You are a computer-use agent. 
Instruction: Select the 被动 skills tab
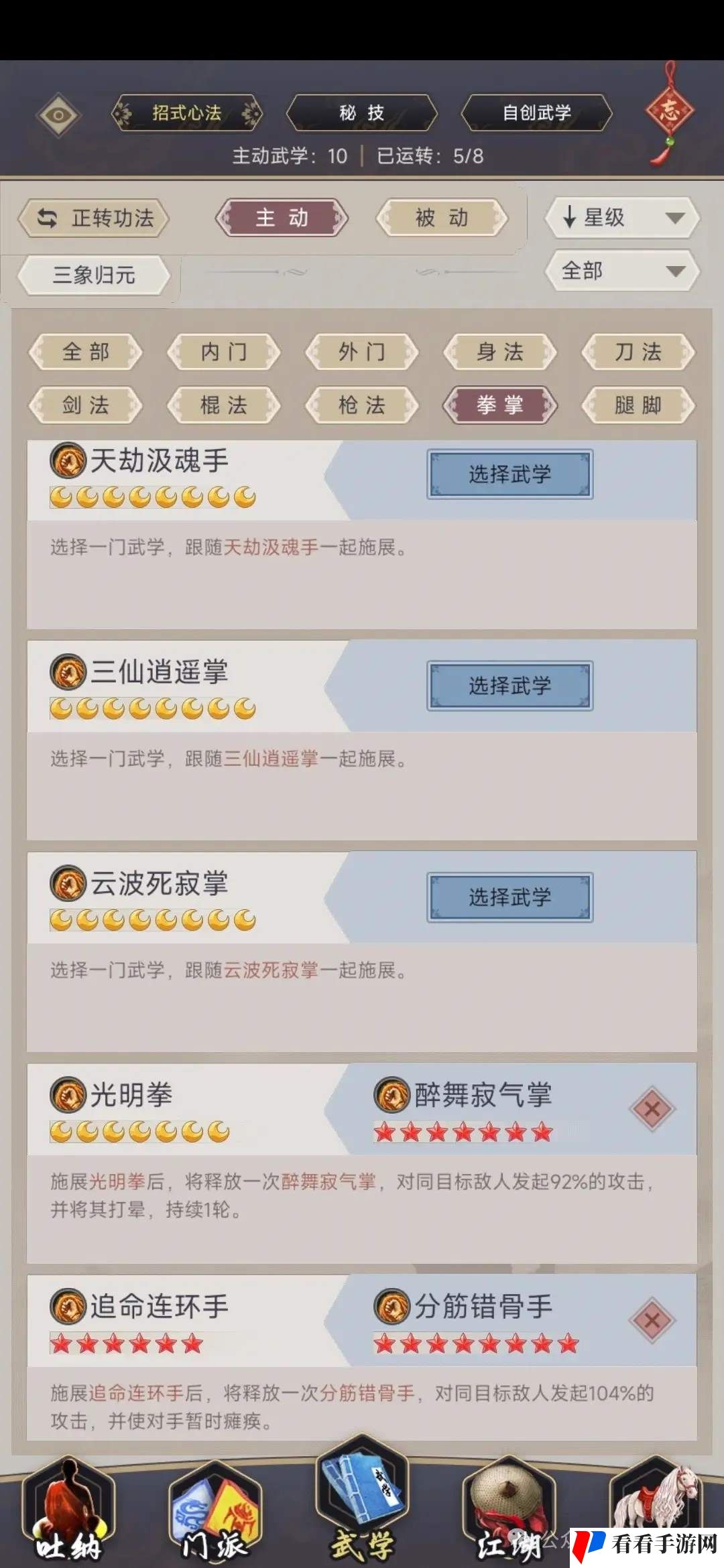442,218
